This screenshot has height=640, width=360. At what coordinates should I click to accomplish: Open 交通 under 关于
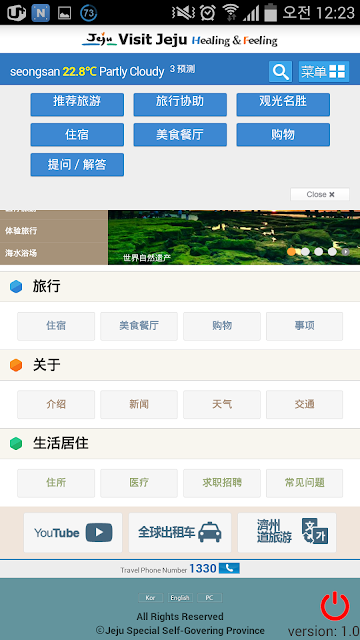click(x=304, y=404)
